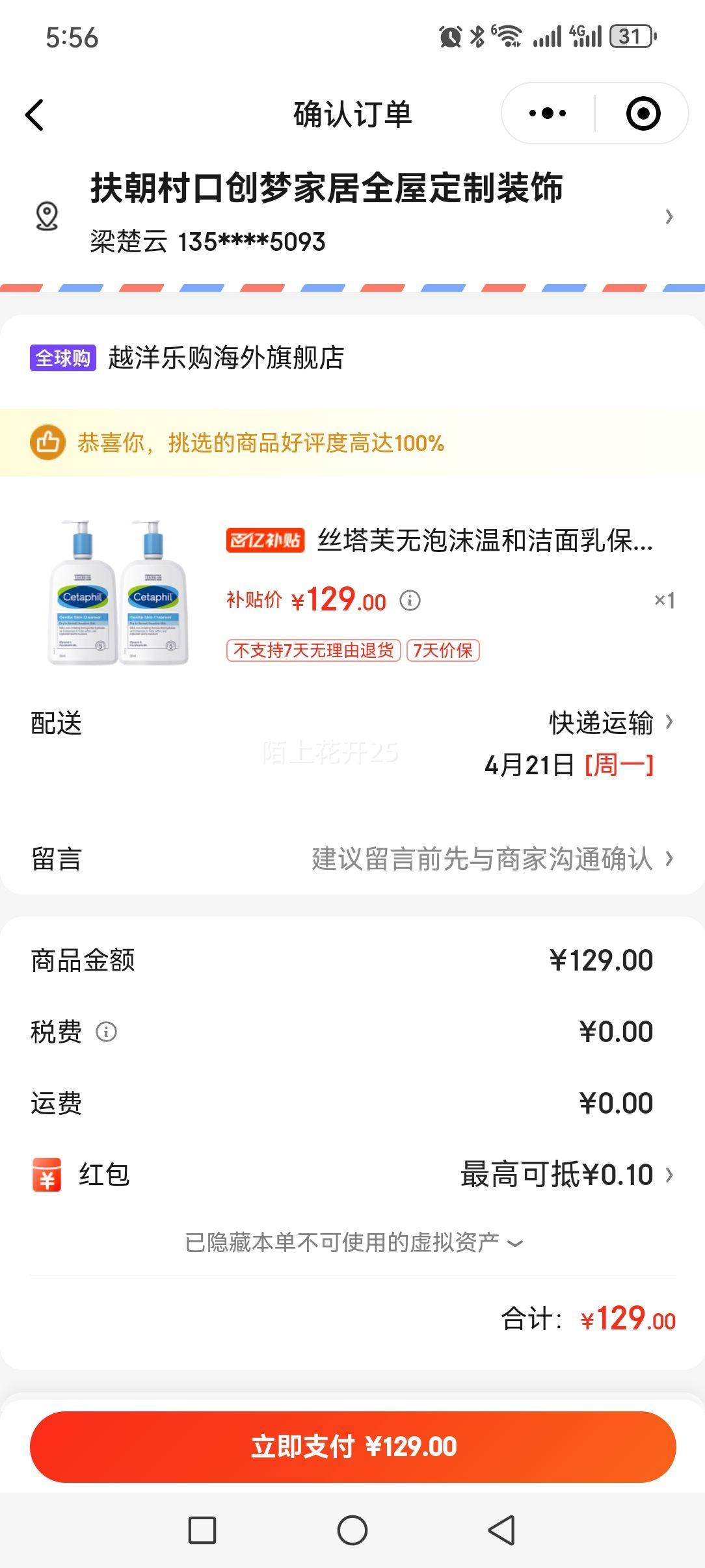705x1568 pixels.
Task: Open the mini-program more options icon
Action: tap(548, 112)
